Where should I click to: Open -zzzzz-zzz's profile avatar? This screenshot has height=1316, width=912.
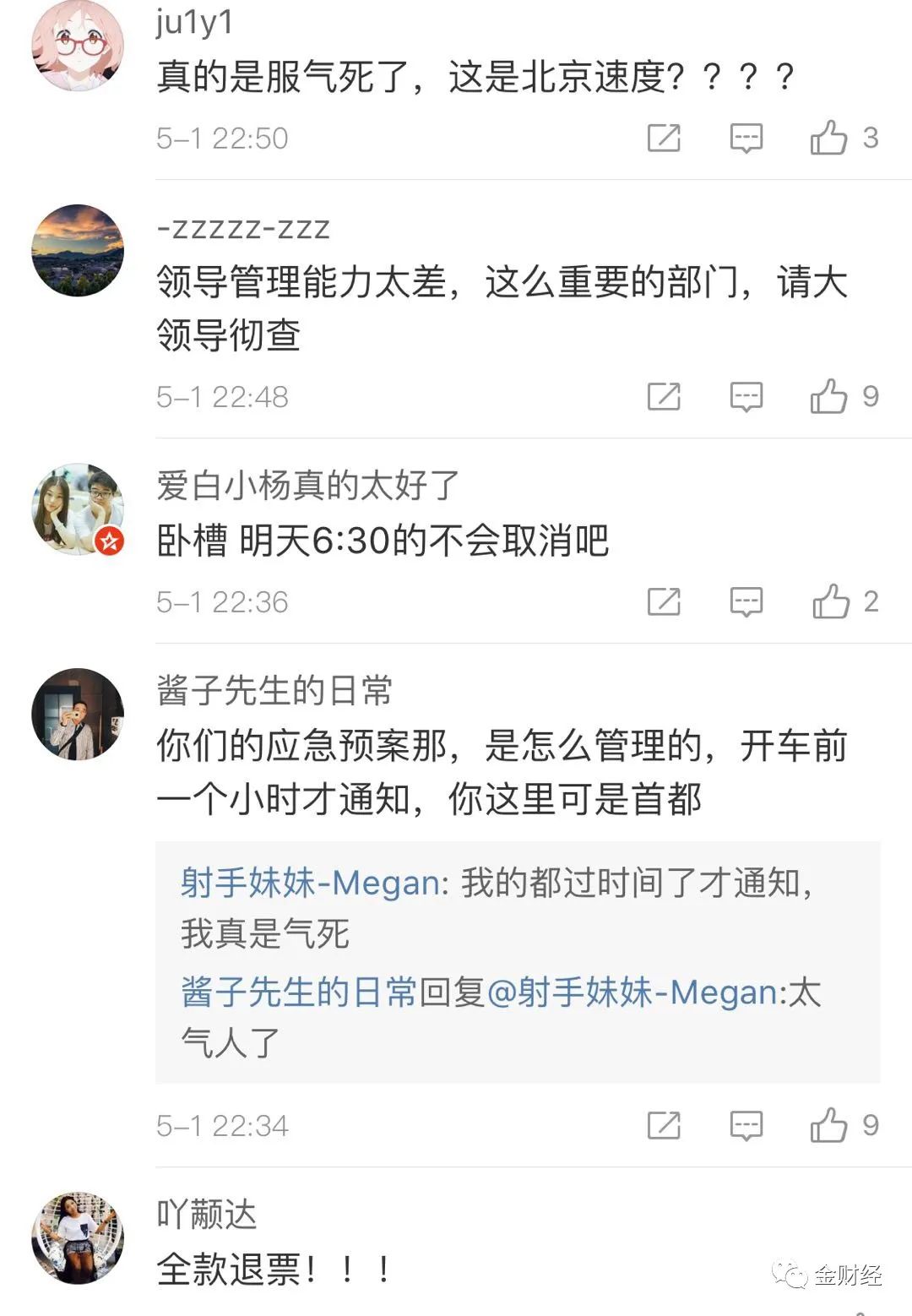click(x=78, y=251)
